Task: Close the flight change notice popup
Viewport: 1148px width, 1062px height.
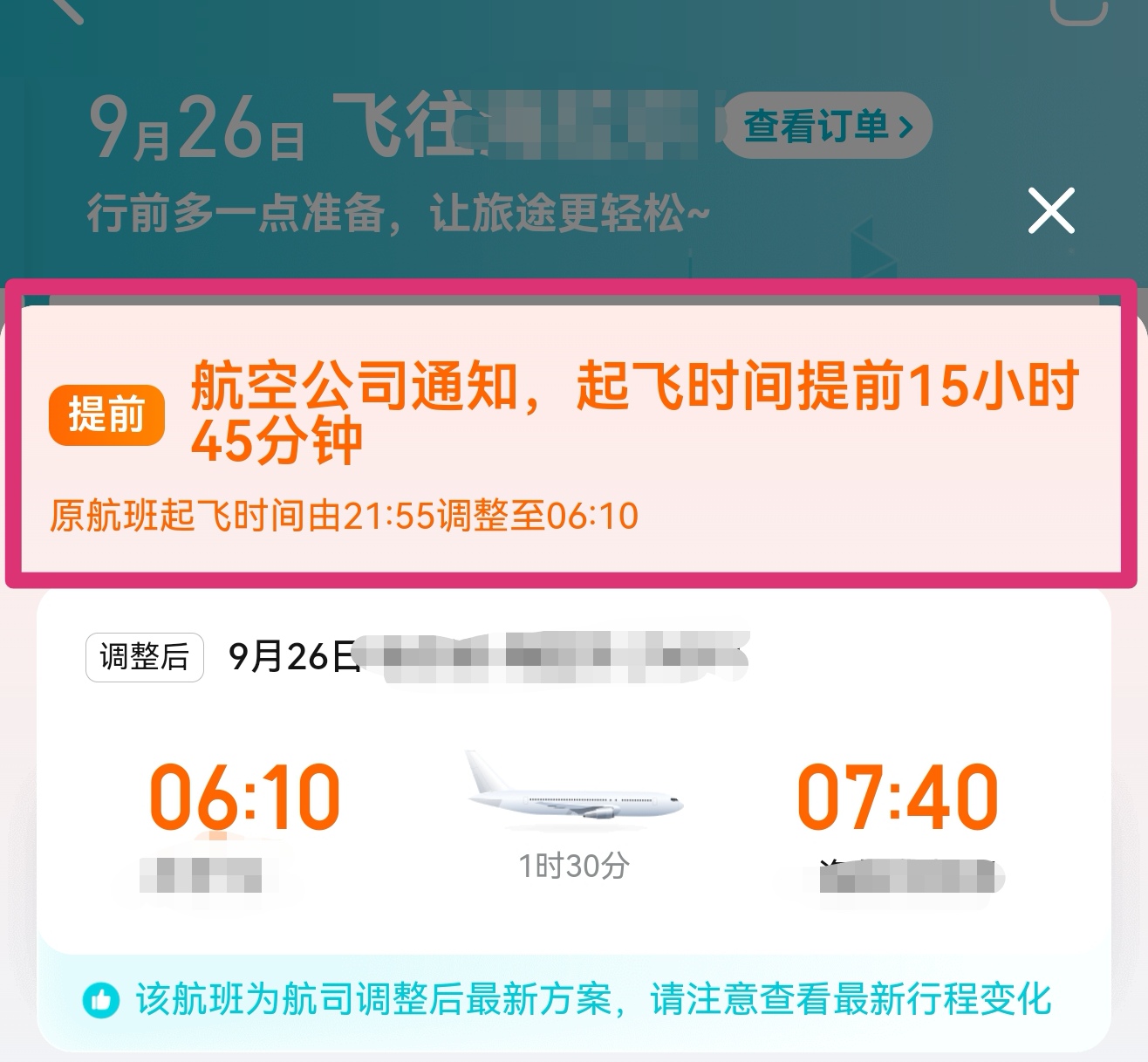Action: (x=1050, y=211)
